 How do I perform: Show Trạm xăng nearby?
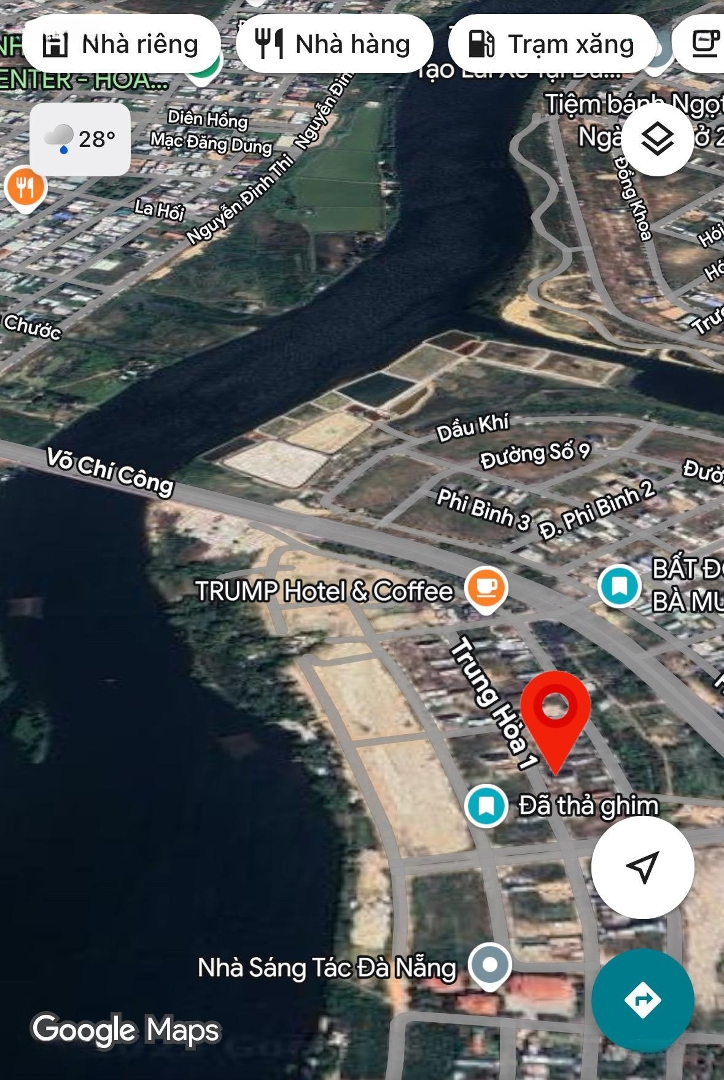pyautogui.click(x=551, y=44)
